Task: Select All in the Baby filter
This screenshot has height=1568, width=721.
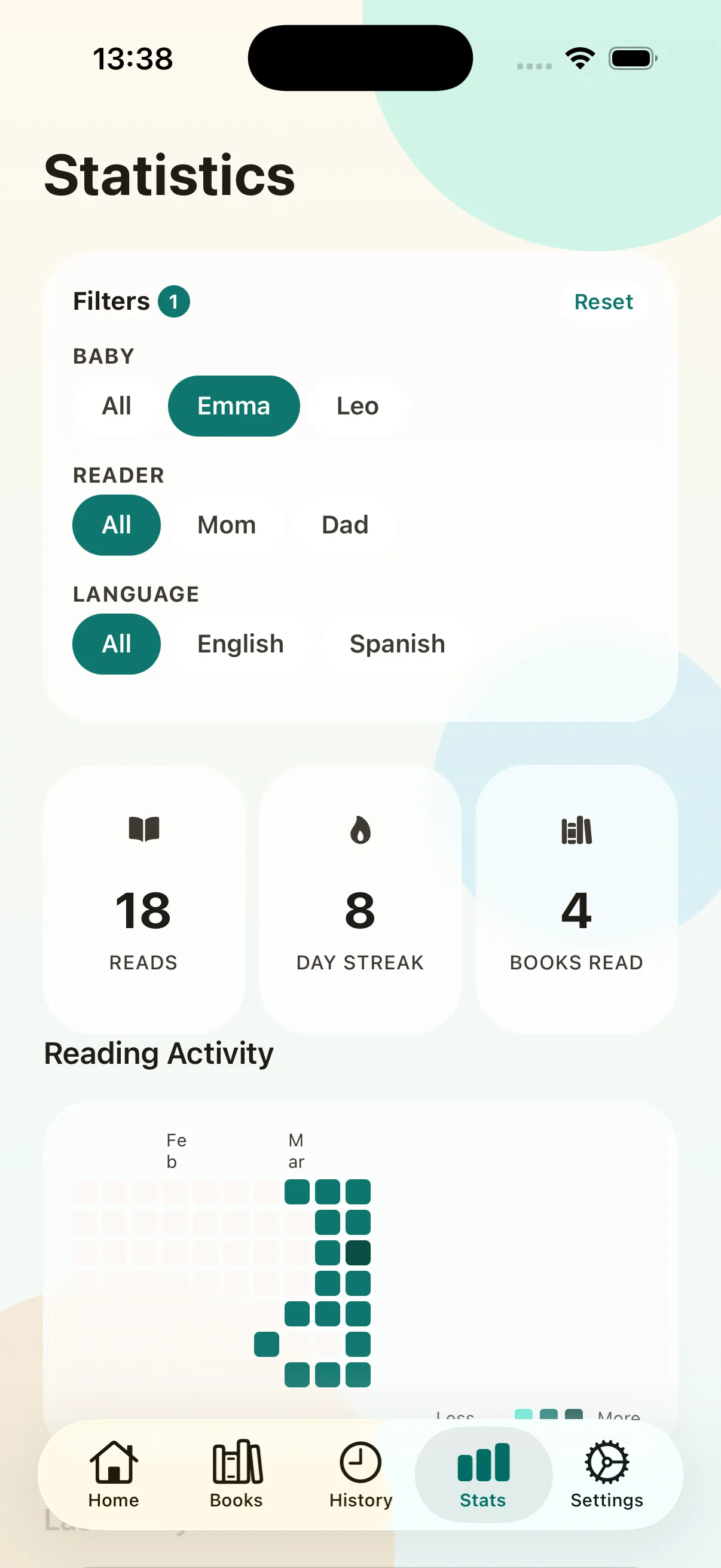Action: (x=116, y=406)
